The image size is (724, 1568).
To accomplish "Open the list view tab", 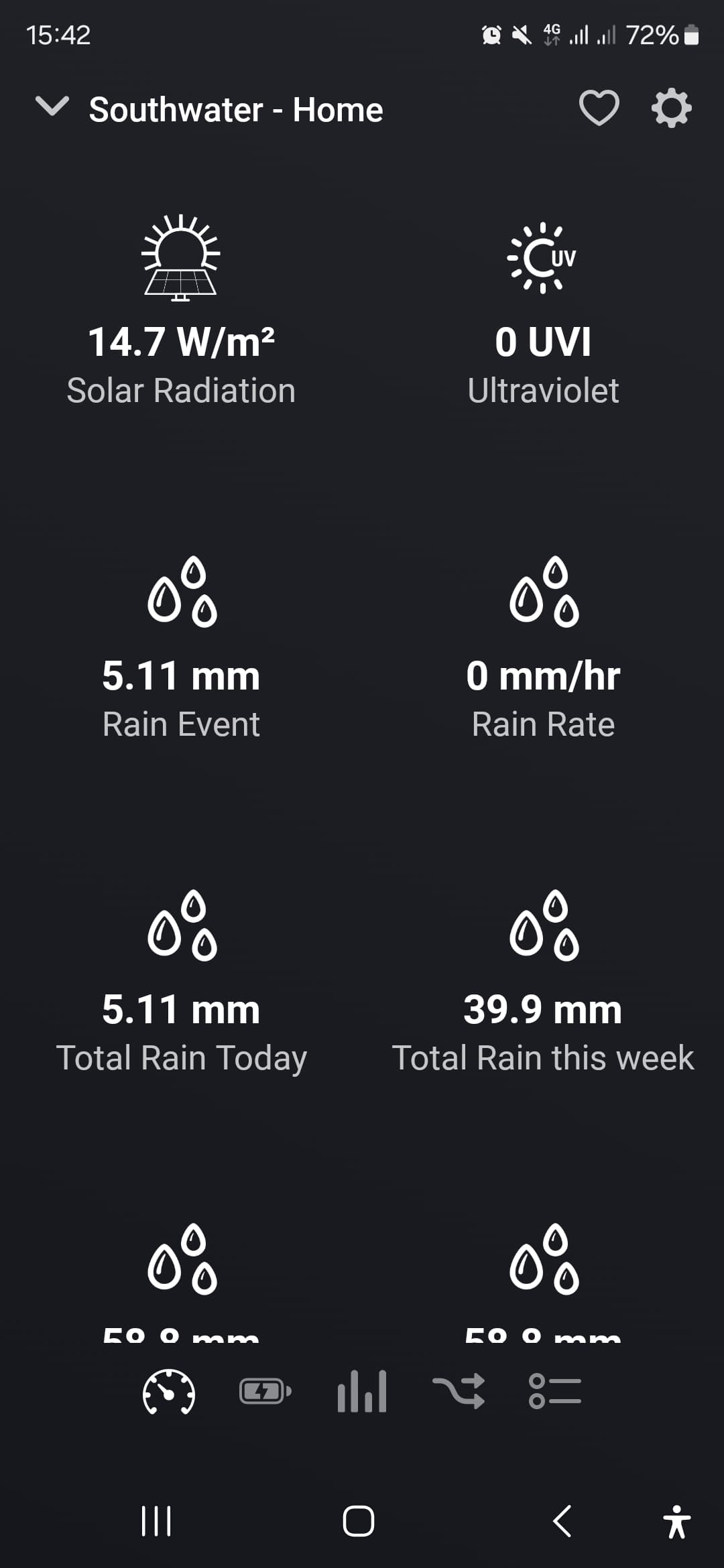I will coord(555,1392).
